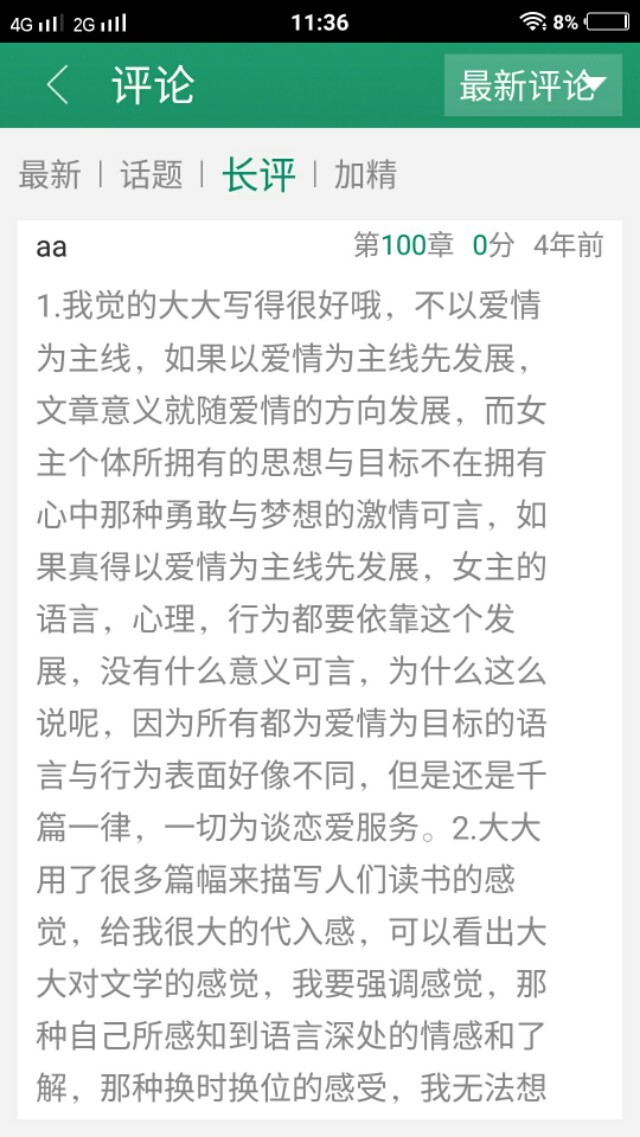Screen dimensions: 640x1137
Task: Open the 最新评论 sort dropdown
Action: [x=532, y=86]
